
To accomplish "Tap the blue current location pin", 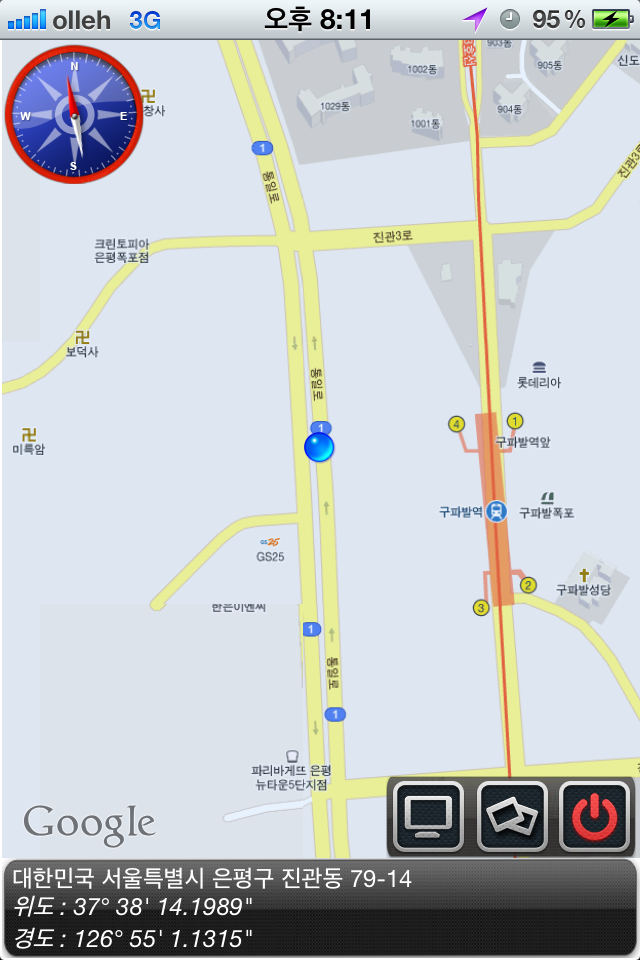I will pos(319,447).
